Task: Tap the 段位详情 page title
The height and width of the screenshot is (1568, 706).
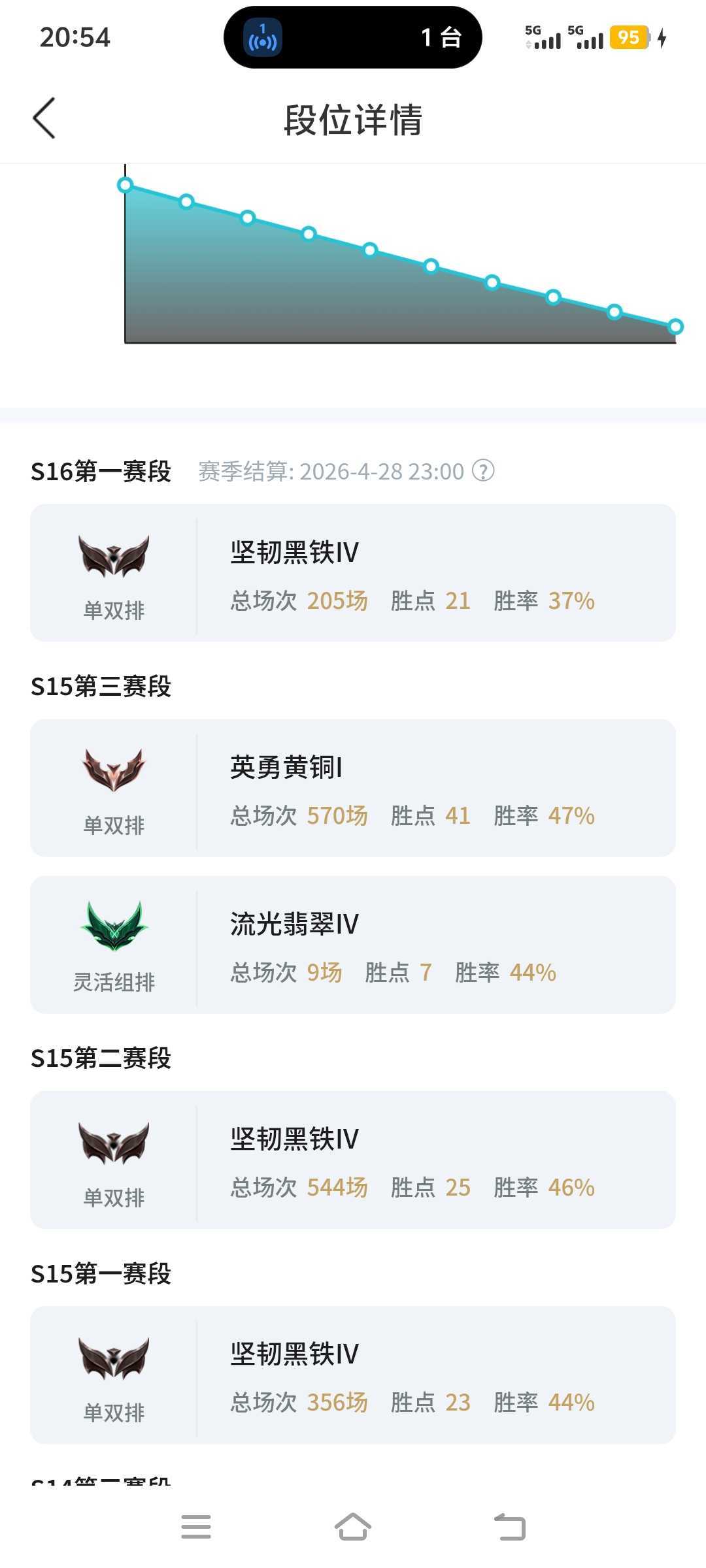Action: click(x=353, y=120)
